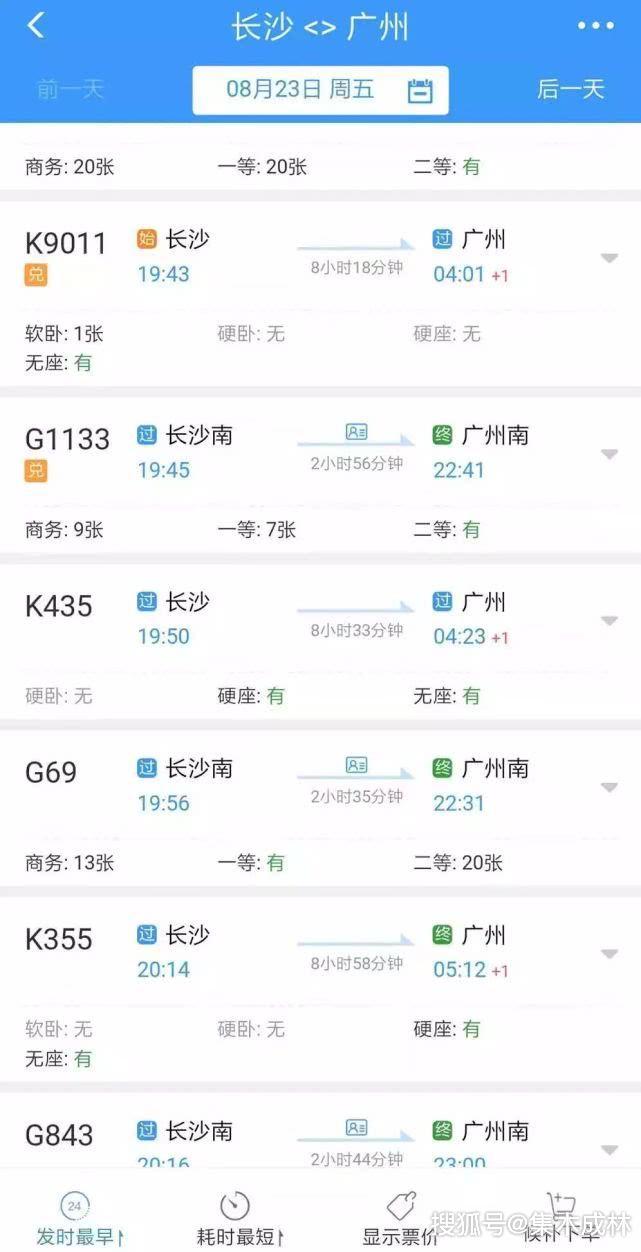Open train K355 departing at 20:14

(320, 988)
